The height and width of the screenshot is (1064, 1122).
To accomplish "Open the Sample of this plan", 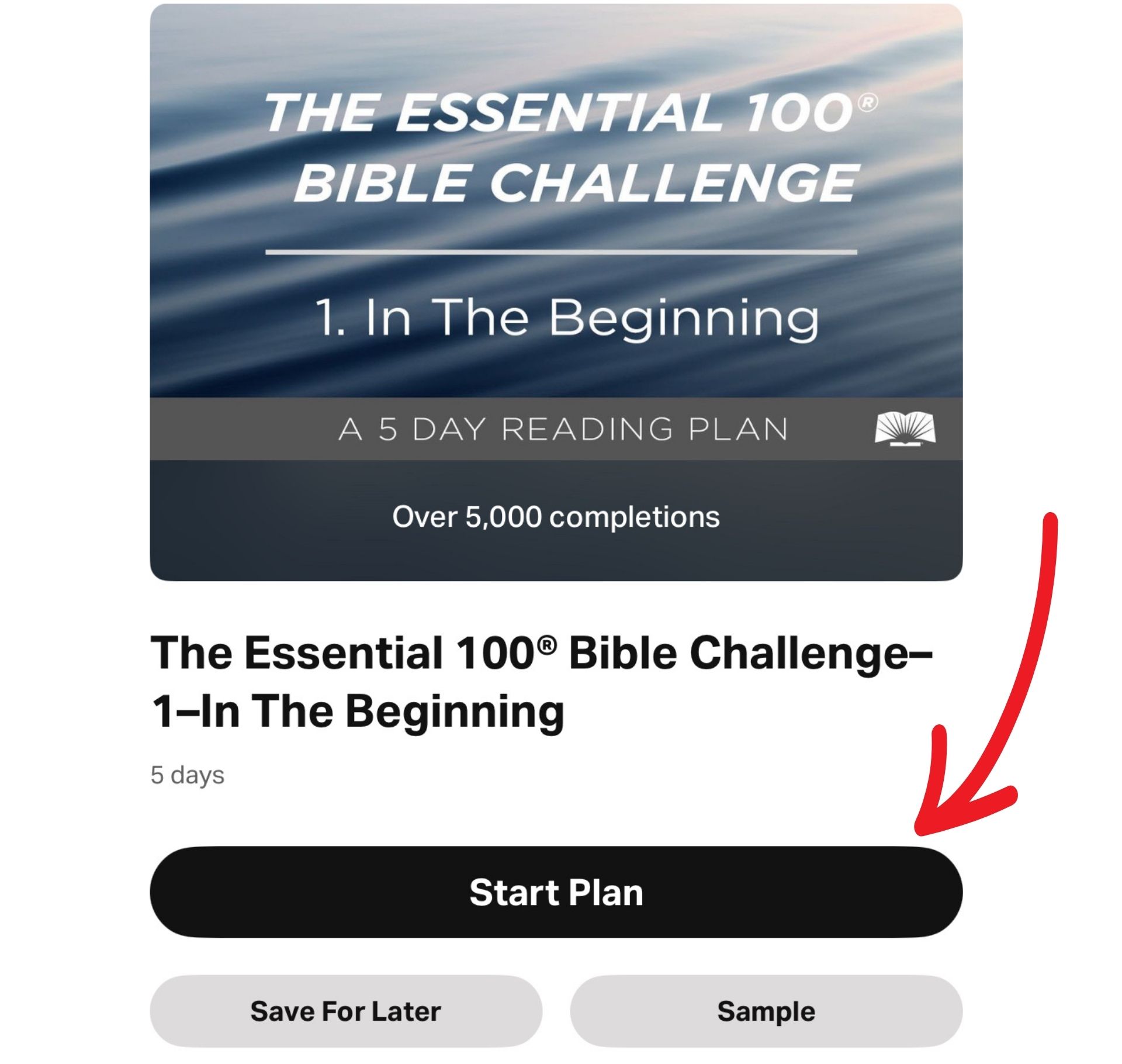I will [766, 1011].
